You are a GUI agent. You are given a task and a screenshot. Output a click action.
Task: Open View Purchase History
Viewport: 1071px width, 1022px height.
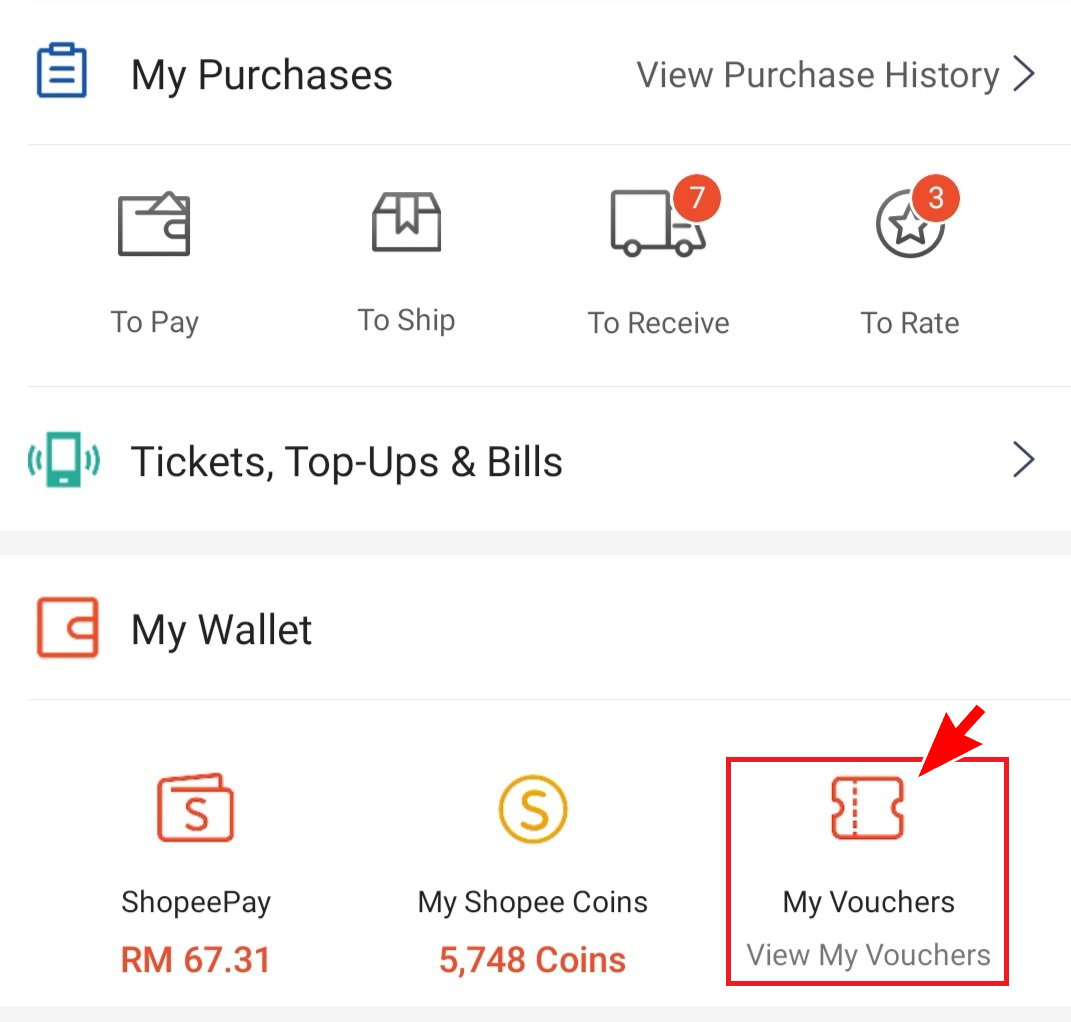pos(834,75)
